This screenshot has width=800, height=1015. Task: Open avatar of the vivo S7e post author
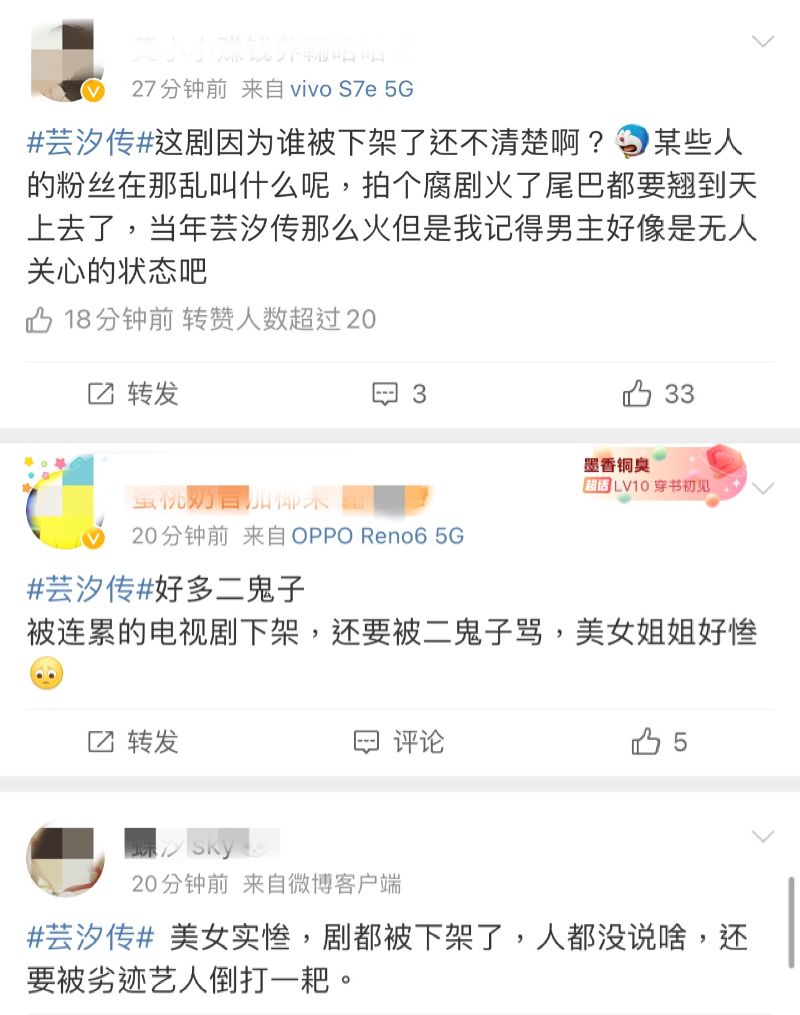(x=65, y=62)
